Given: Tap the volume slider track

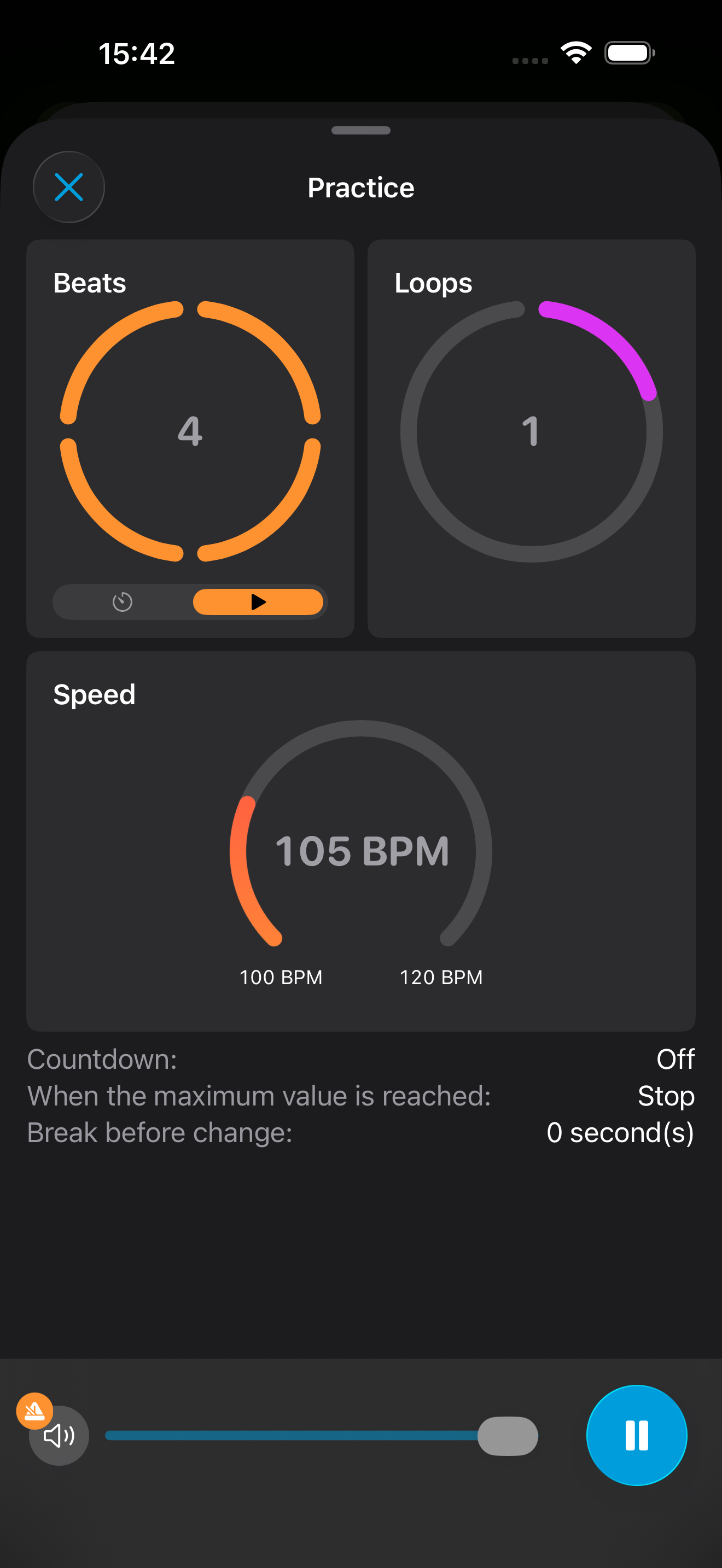Looking at the screenshot, I should click(x=322, y=1435).
